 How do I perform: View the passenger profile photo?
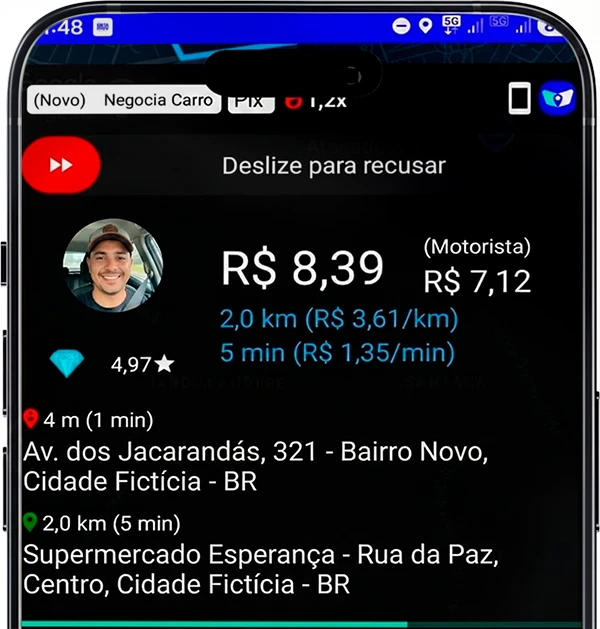coord(113,266)
